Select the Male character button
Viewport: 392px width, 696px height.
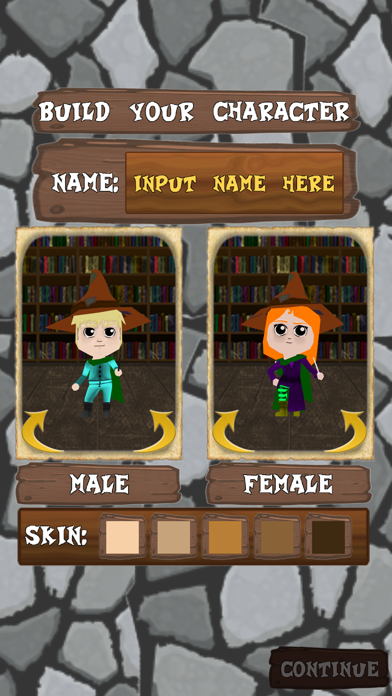coord(99,484)
